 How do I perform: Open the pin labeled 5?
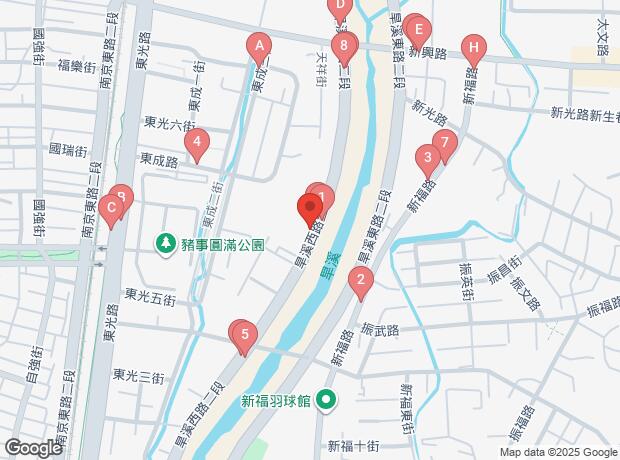[x=245, y=335]
